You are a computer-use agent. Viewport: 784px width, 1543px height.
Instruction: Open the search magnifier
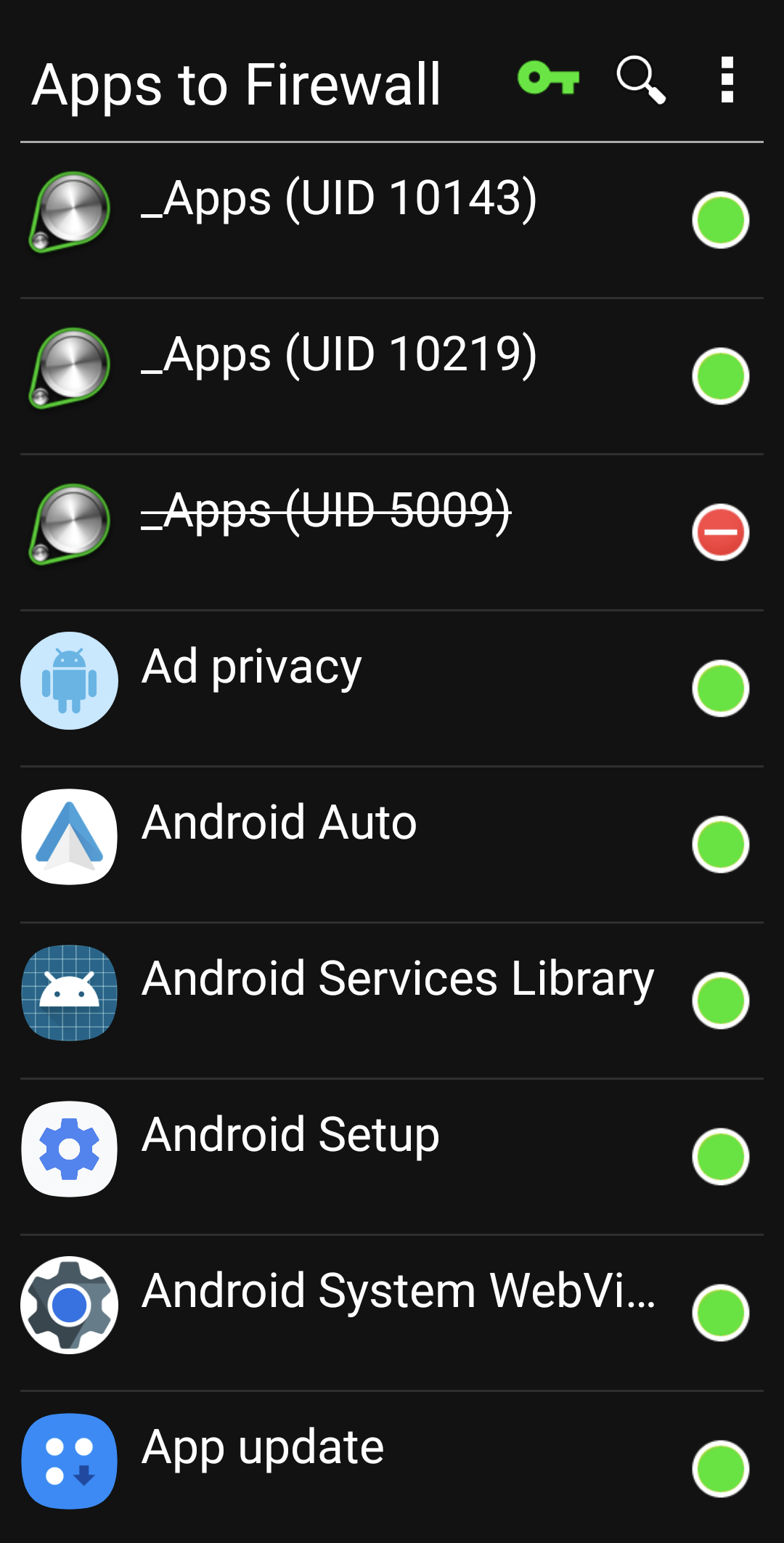pos(640,80)
